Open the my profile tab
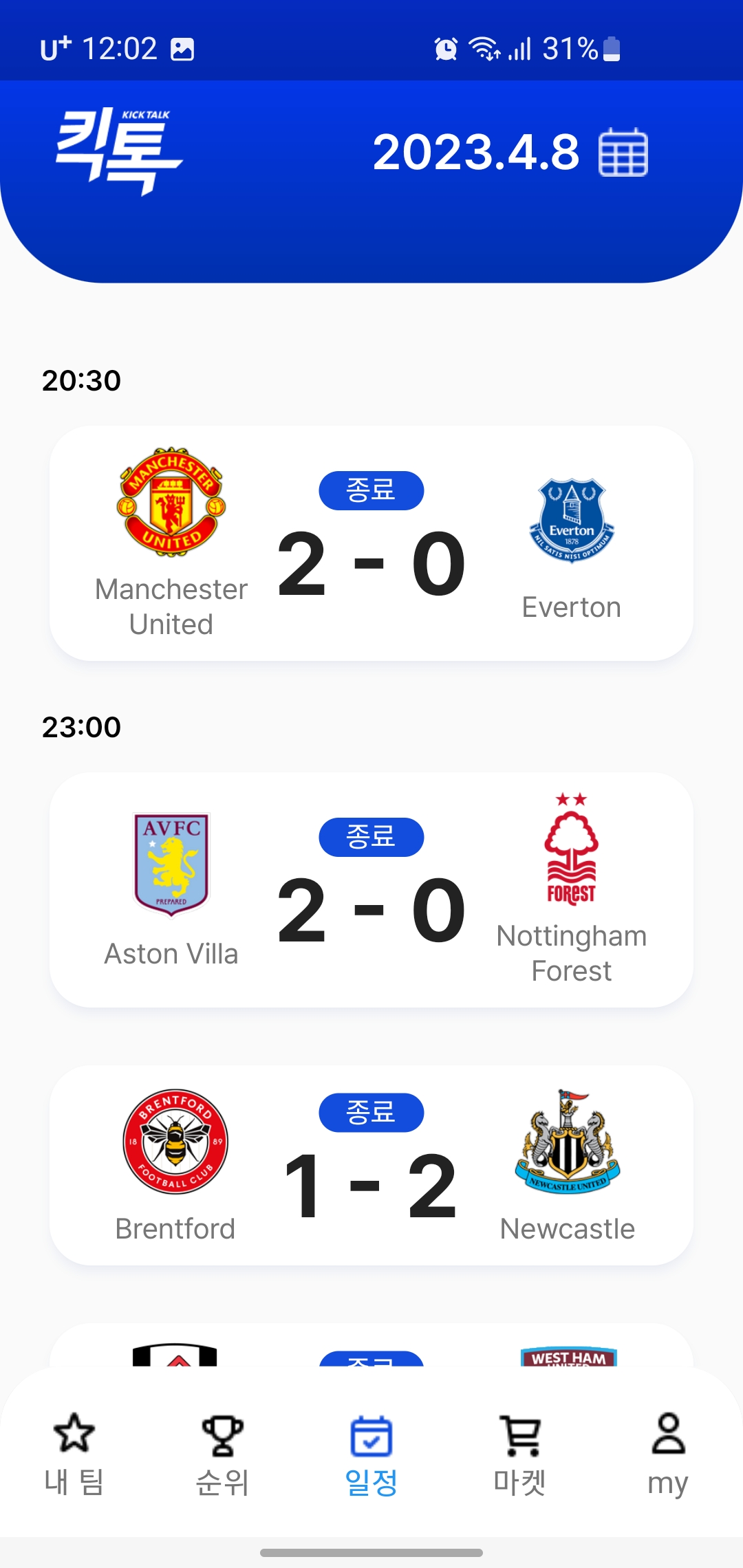 [668, 1455]
